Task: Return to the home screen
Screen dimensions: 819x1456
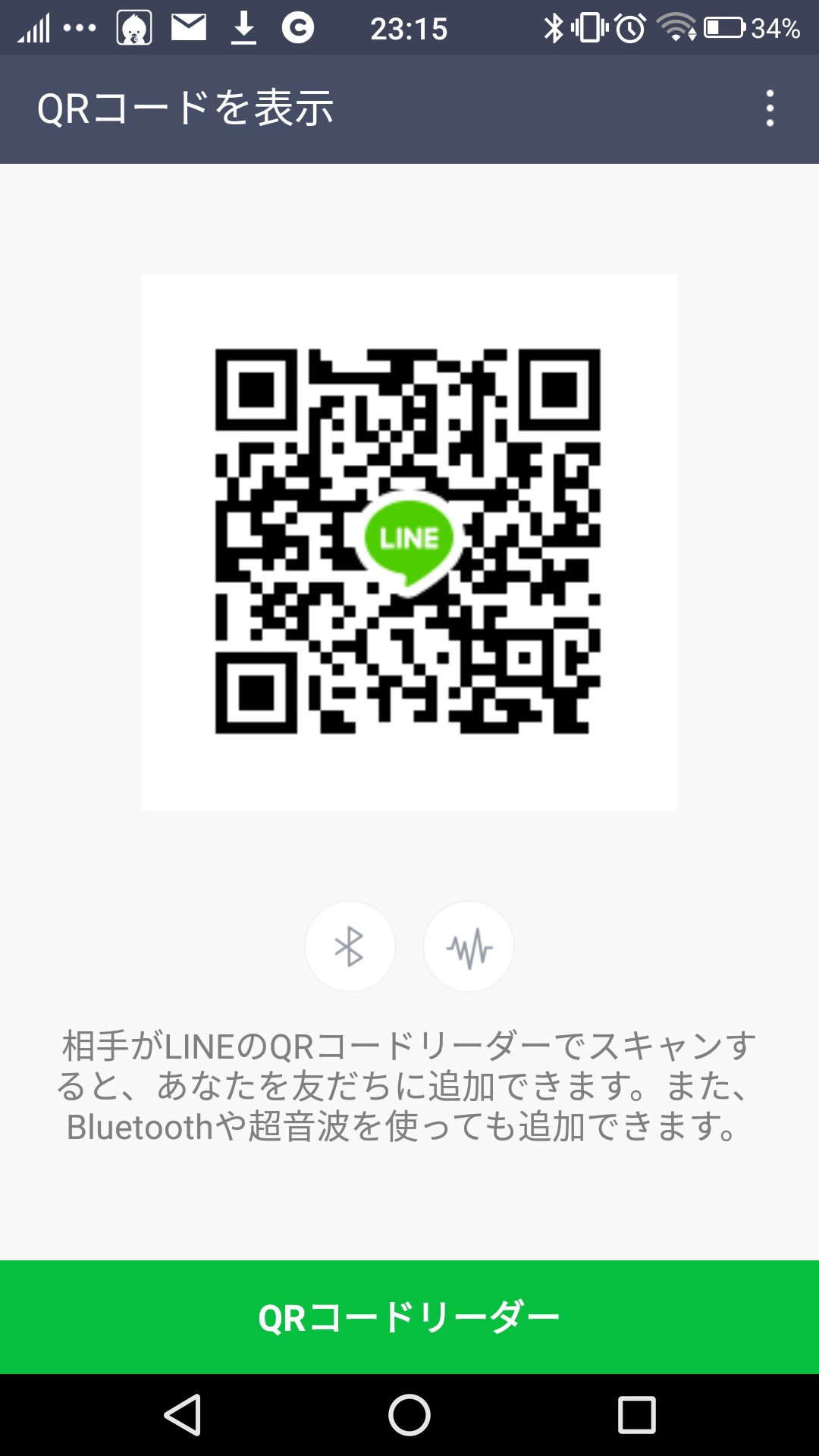Action: coord(409,1415)
